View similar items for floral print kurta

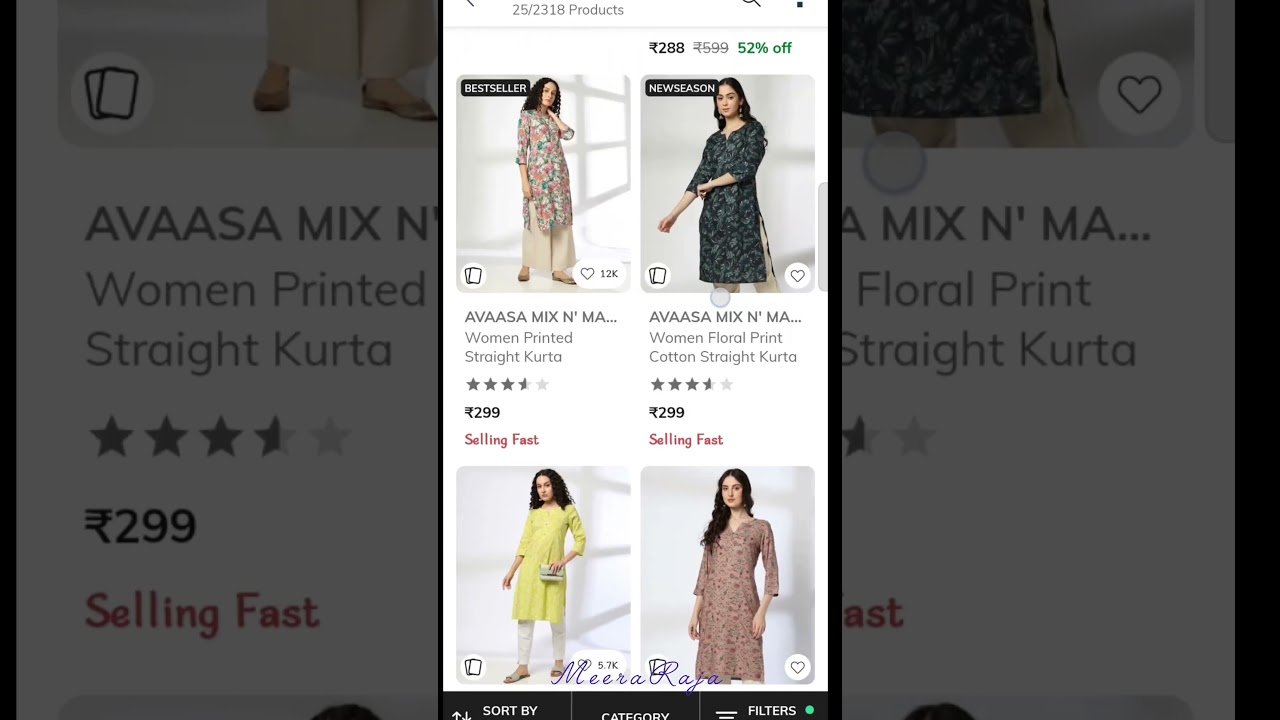pyautogui.click(x=657, y=275)
